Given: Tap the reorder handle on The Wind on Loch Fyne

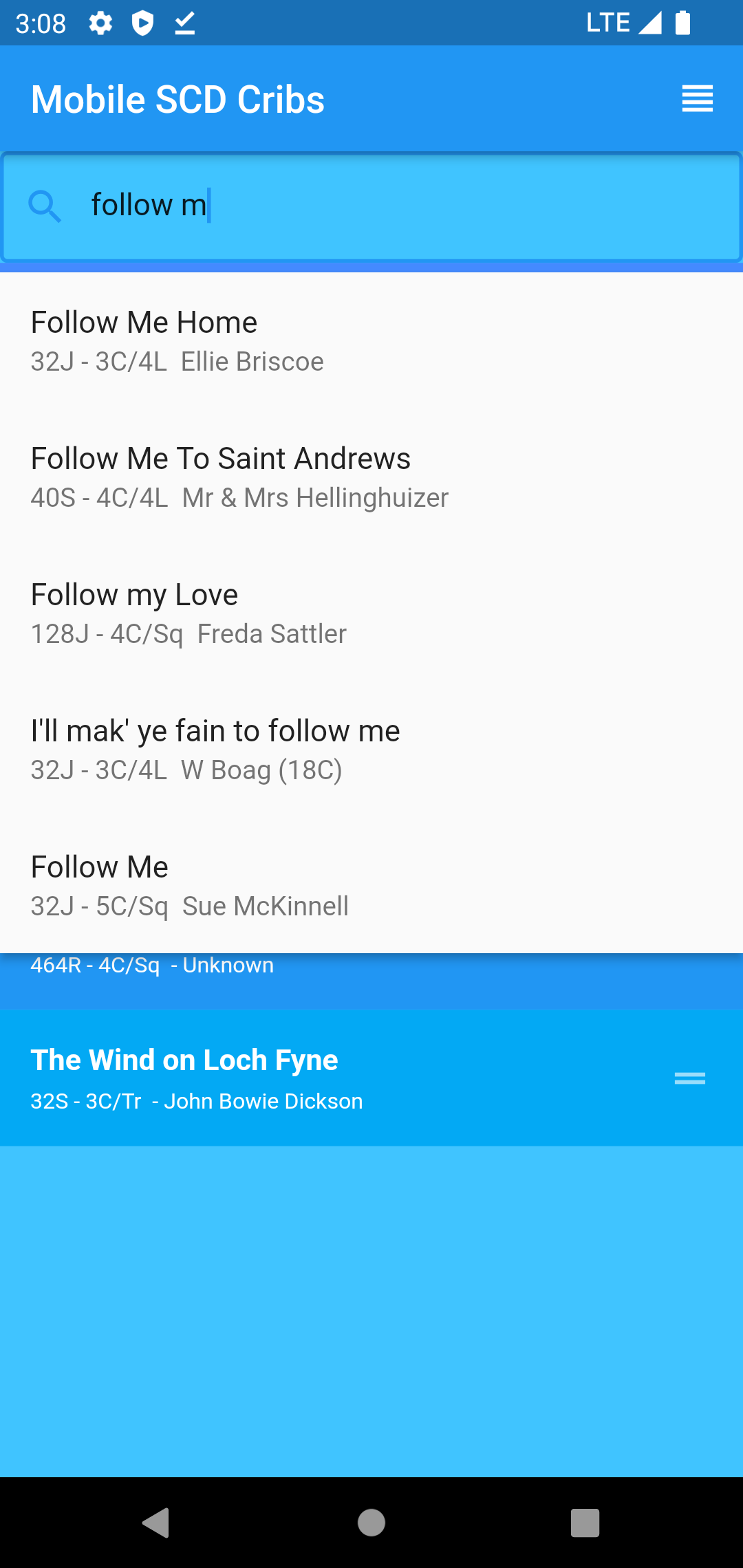Looking at the screenshot, I should click(x=689, y=1078).
